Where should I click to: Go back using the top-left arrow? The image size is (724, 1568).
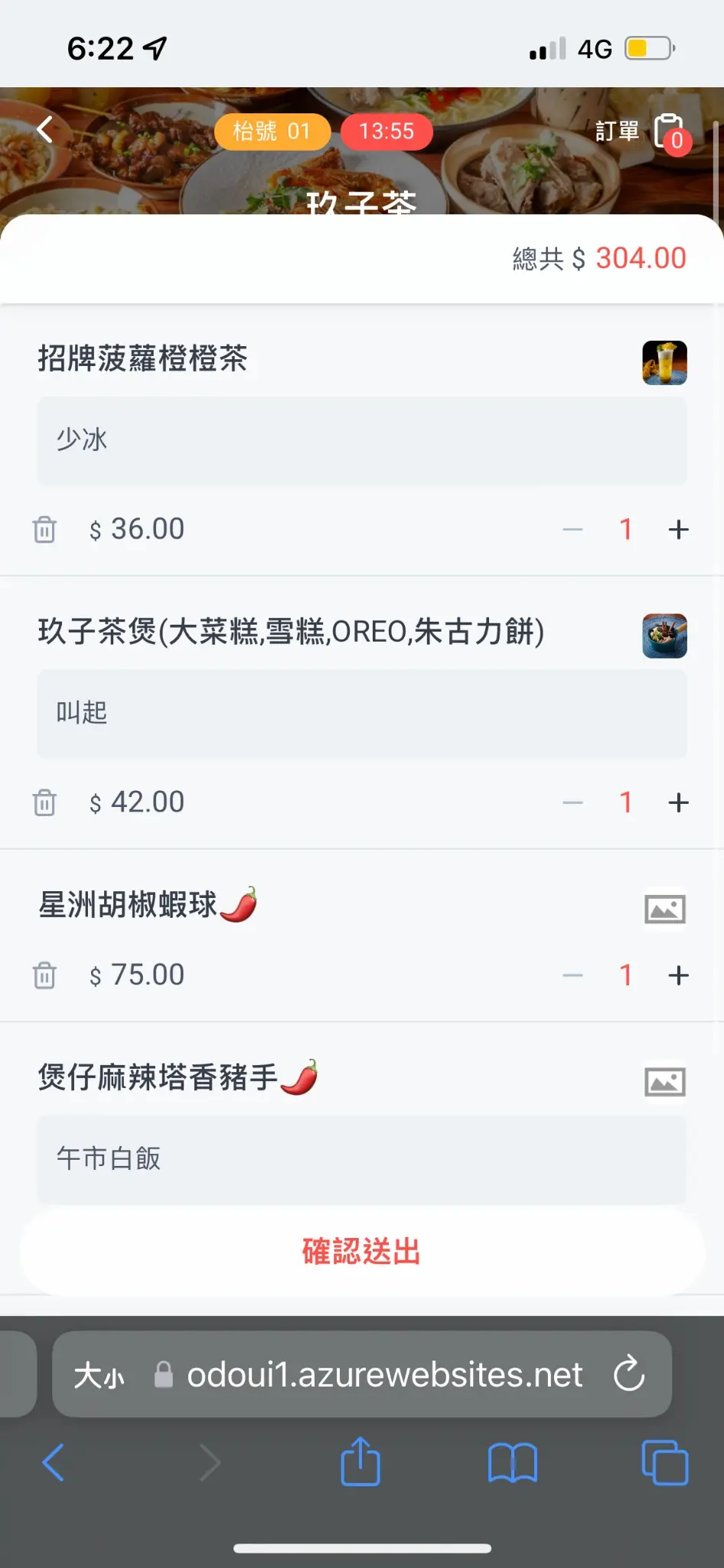(45, 129)
